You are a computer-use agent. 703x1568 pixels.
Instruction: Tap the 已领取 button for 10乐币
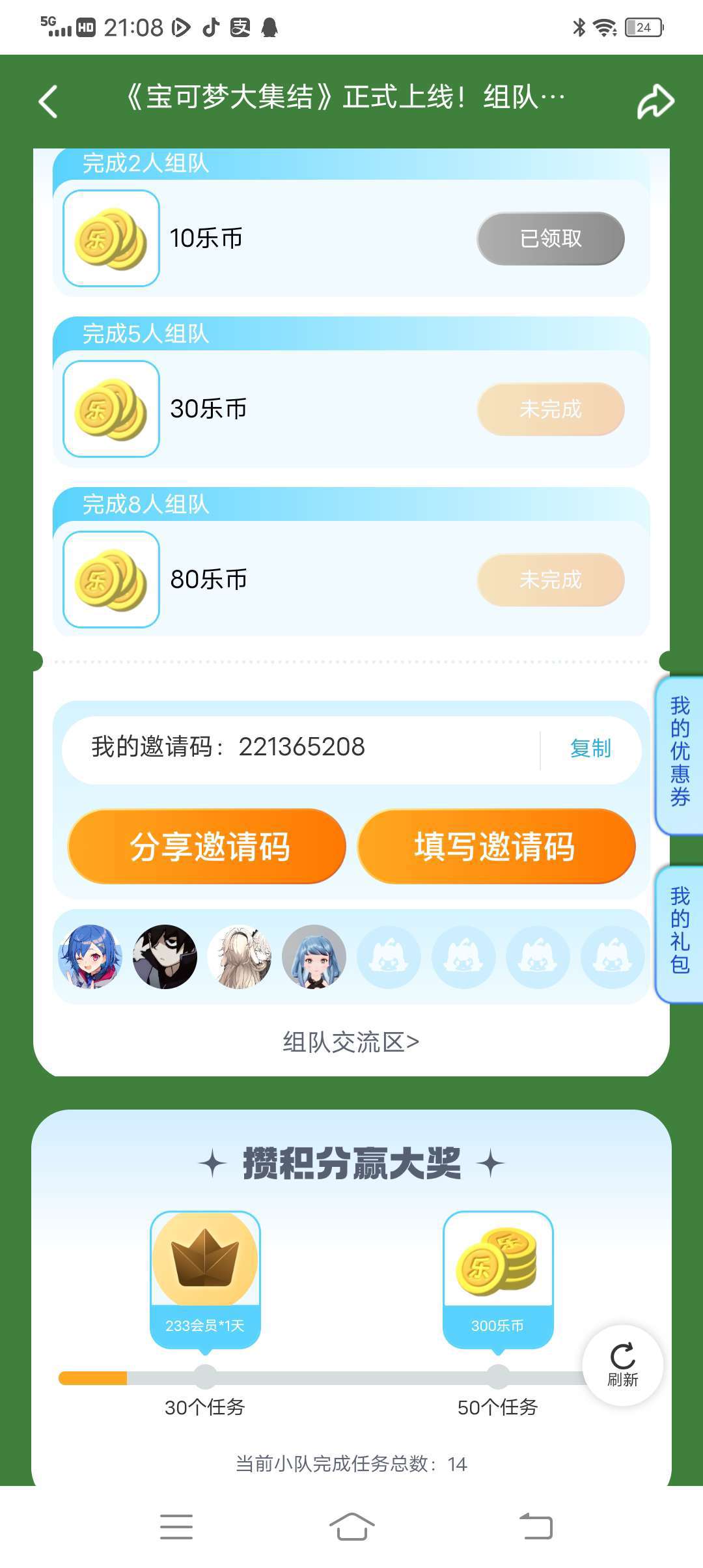coord(551,238)
